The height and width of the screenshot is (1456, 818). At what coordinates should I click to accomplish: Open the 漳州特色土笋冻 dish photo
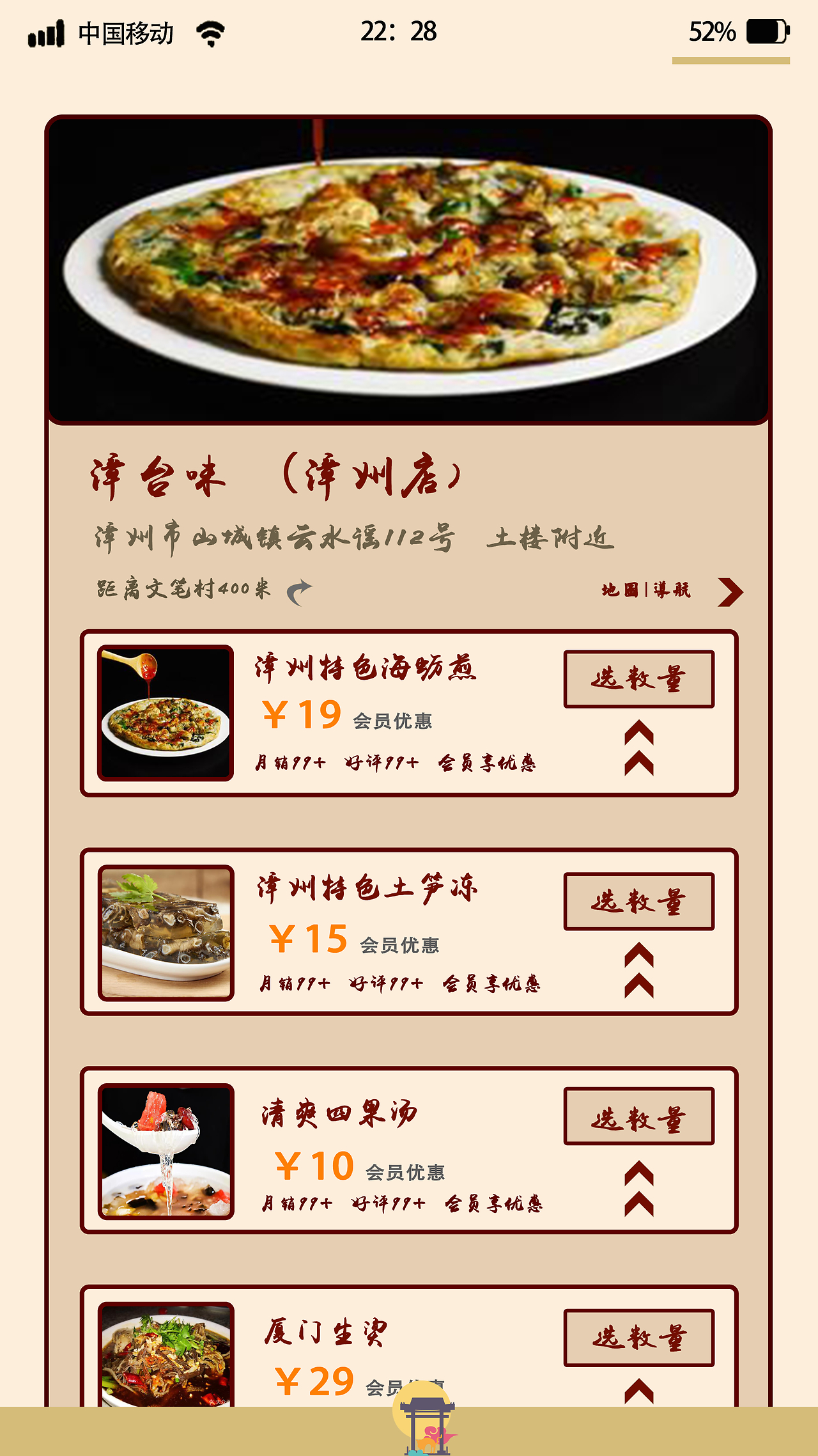point(166,933)
